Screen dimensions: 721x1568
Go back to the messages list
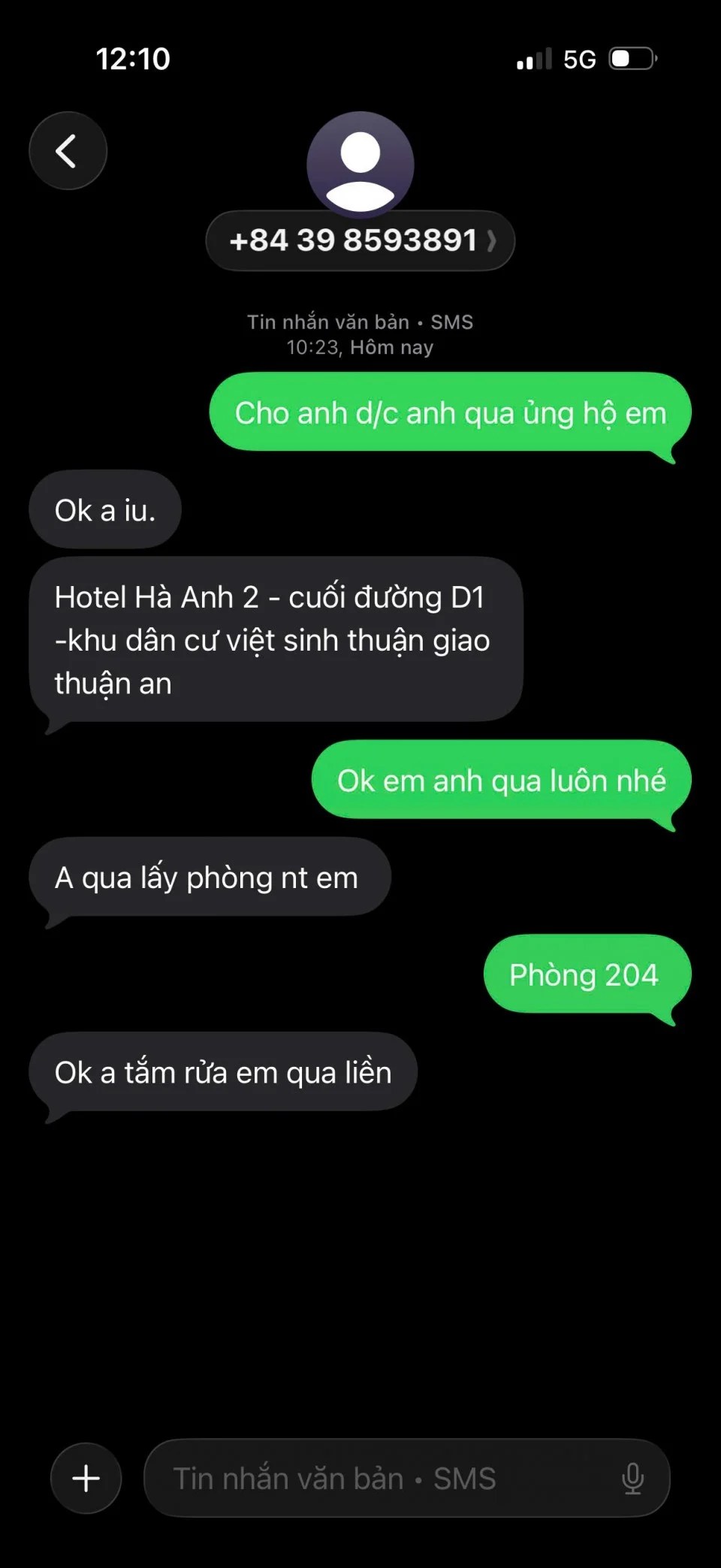[x=68, y=150]
